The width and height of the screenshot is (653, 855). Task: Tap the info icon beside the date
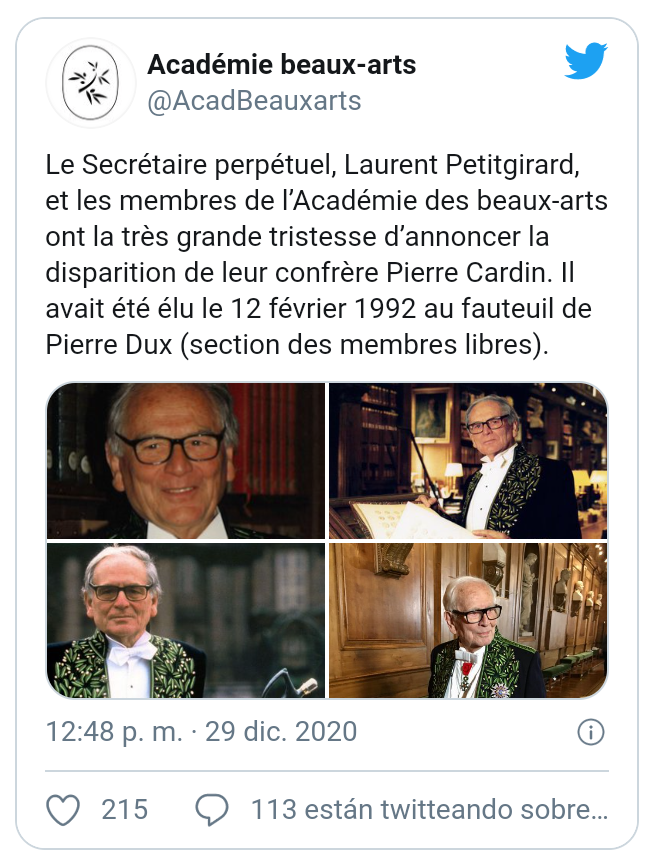[x=591, y=732]
